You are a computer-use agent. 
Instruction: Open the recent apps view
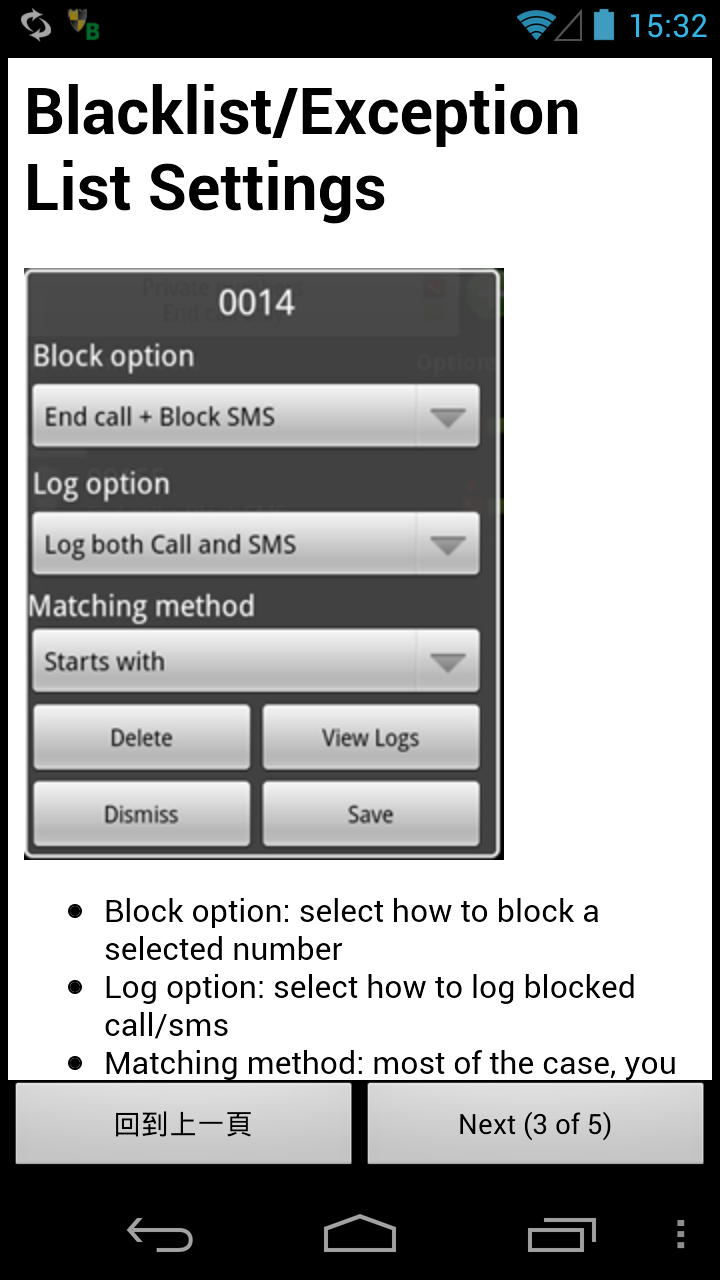coord(561,1235)
